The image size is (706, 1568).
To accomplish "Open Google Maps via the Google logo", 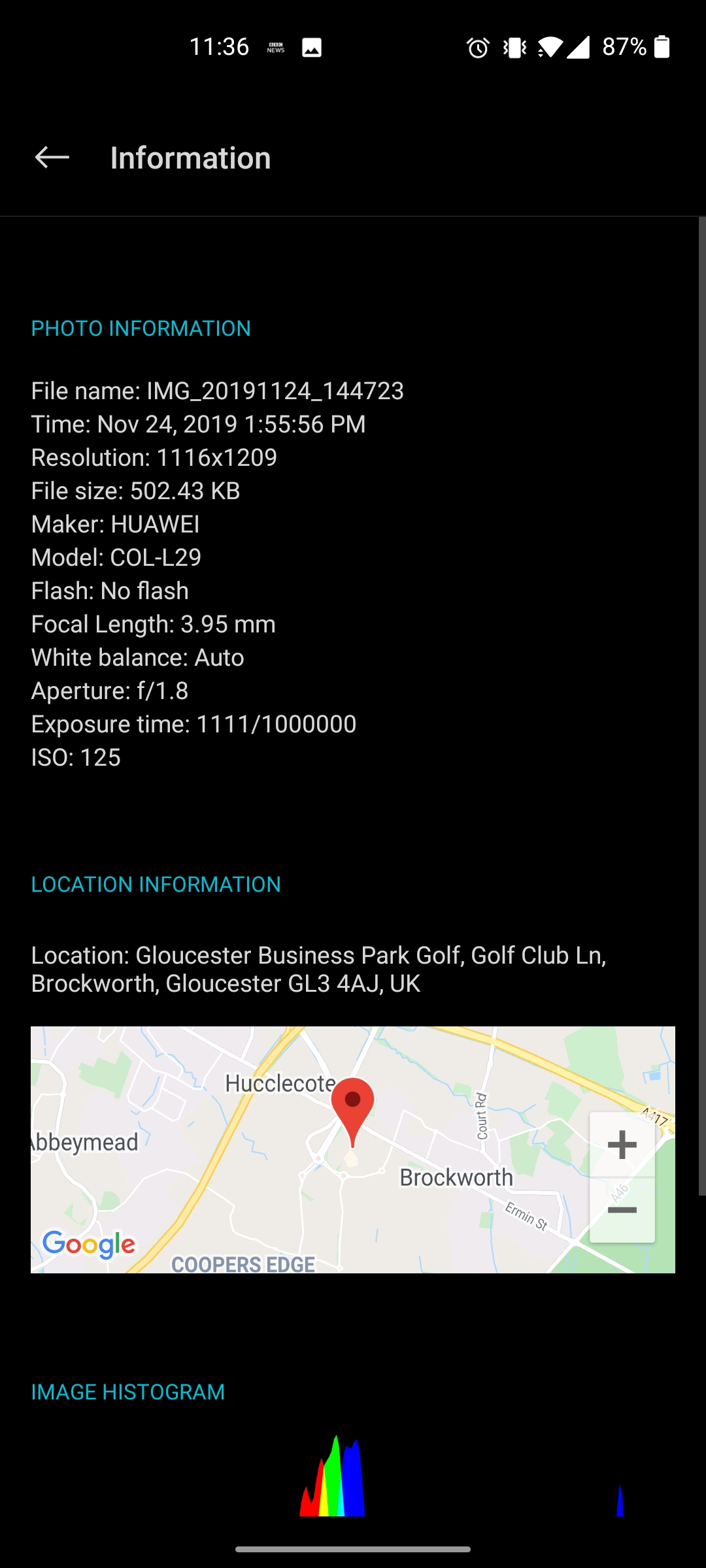I will point(89,1245).
